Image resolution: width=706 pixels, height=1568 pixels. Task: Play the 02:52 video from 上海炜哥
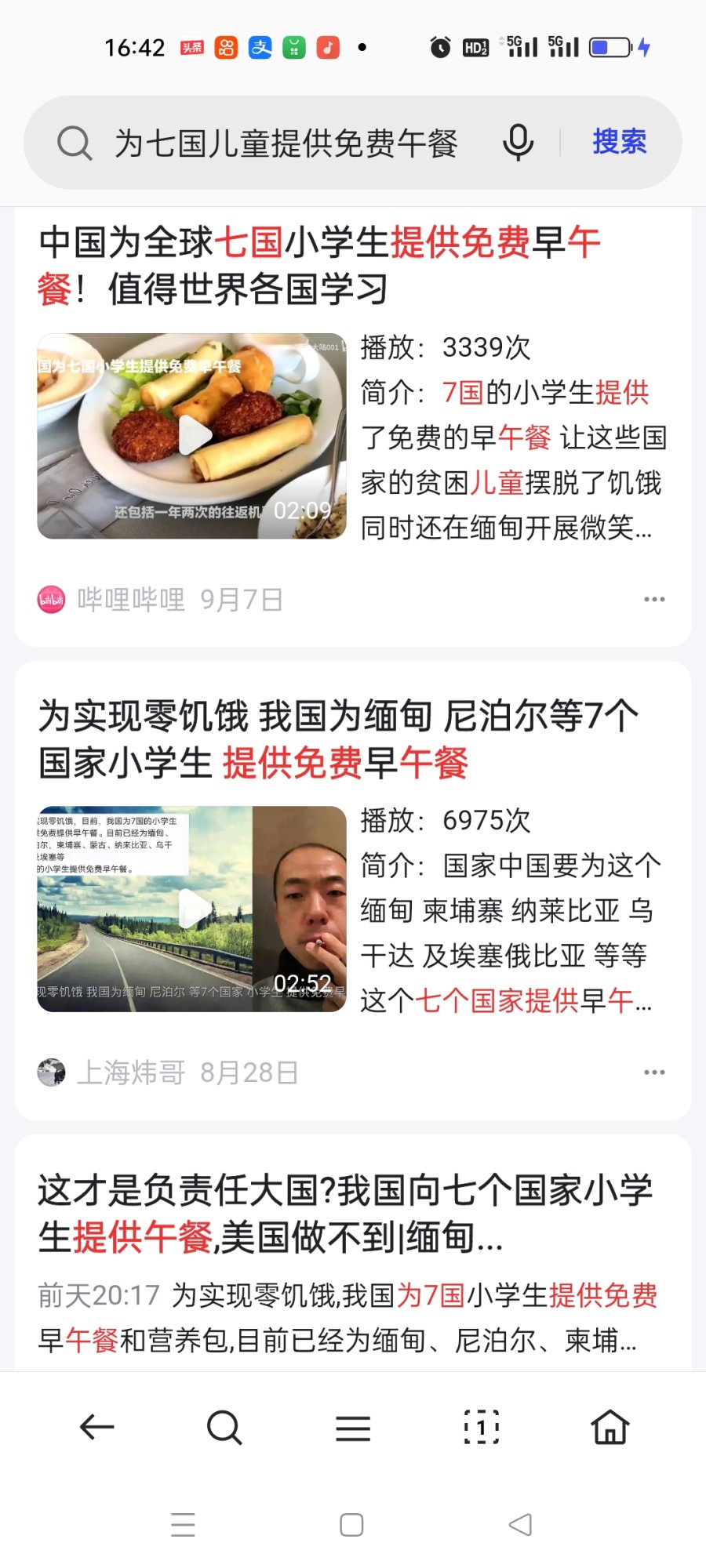[x=192, y=909]
